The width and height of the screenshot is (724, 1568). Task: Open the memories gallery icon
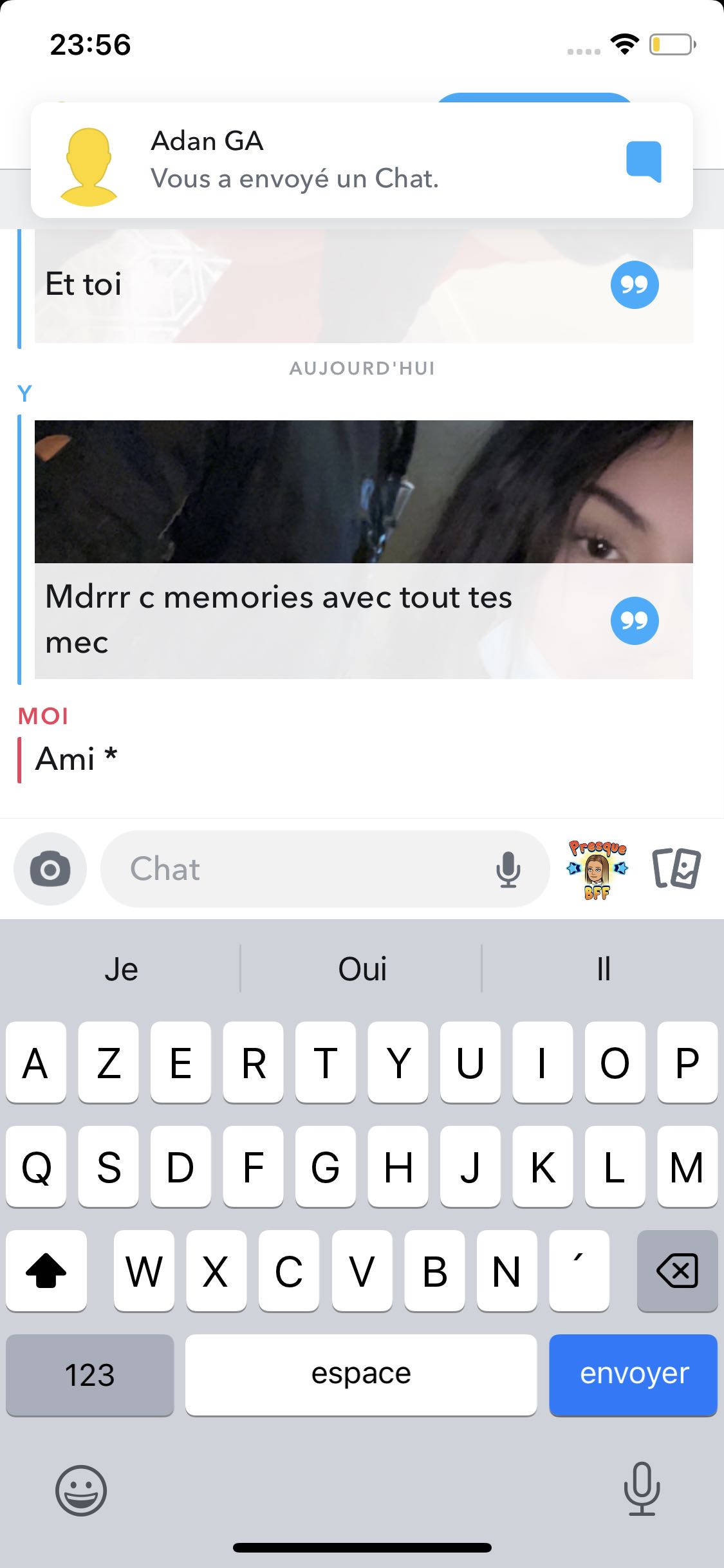pyautogui.click(x=676, y=869)
